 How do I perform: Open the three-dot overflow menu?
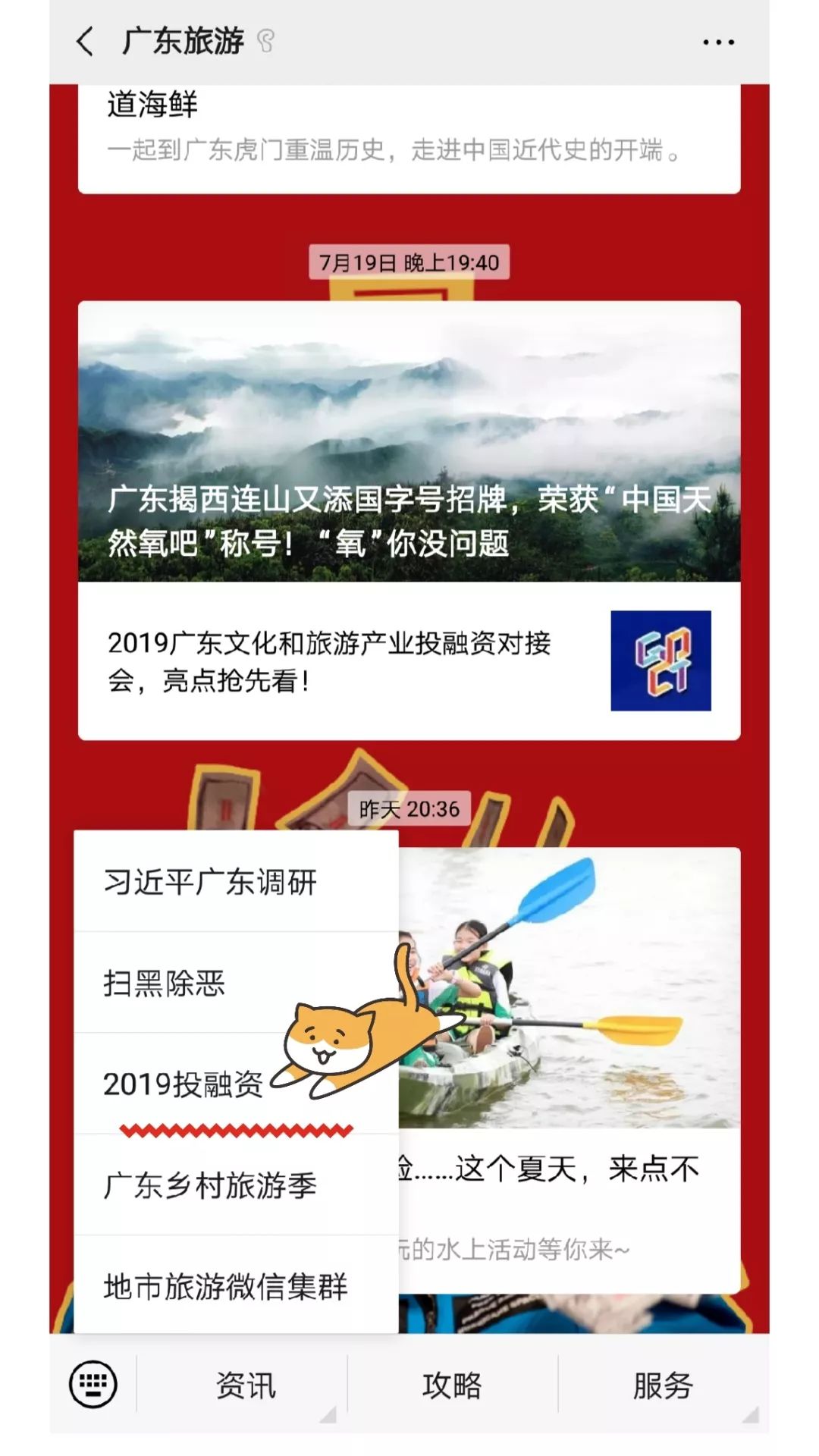point(717,42)
